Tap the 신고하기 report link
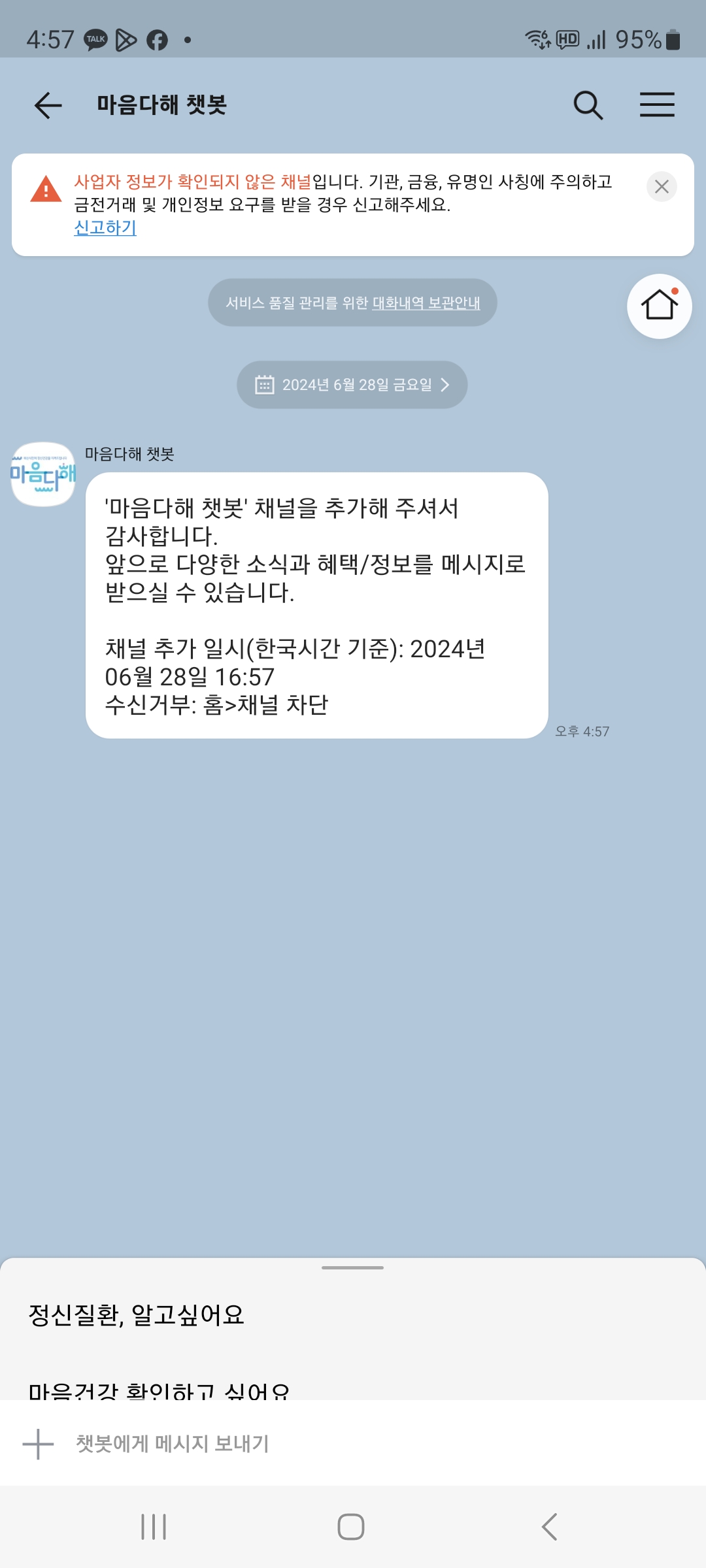The image size is (706, 1568). coord(105,228)
